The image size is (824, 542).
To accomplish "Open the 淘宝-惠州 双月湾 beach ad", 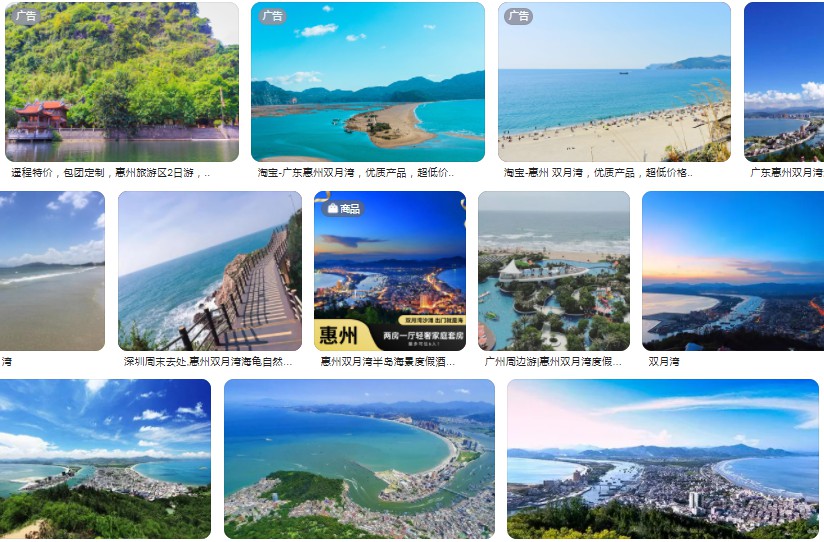I will pos(614,82).
